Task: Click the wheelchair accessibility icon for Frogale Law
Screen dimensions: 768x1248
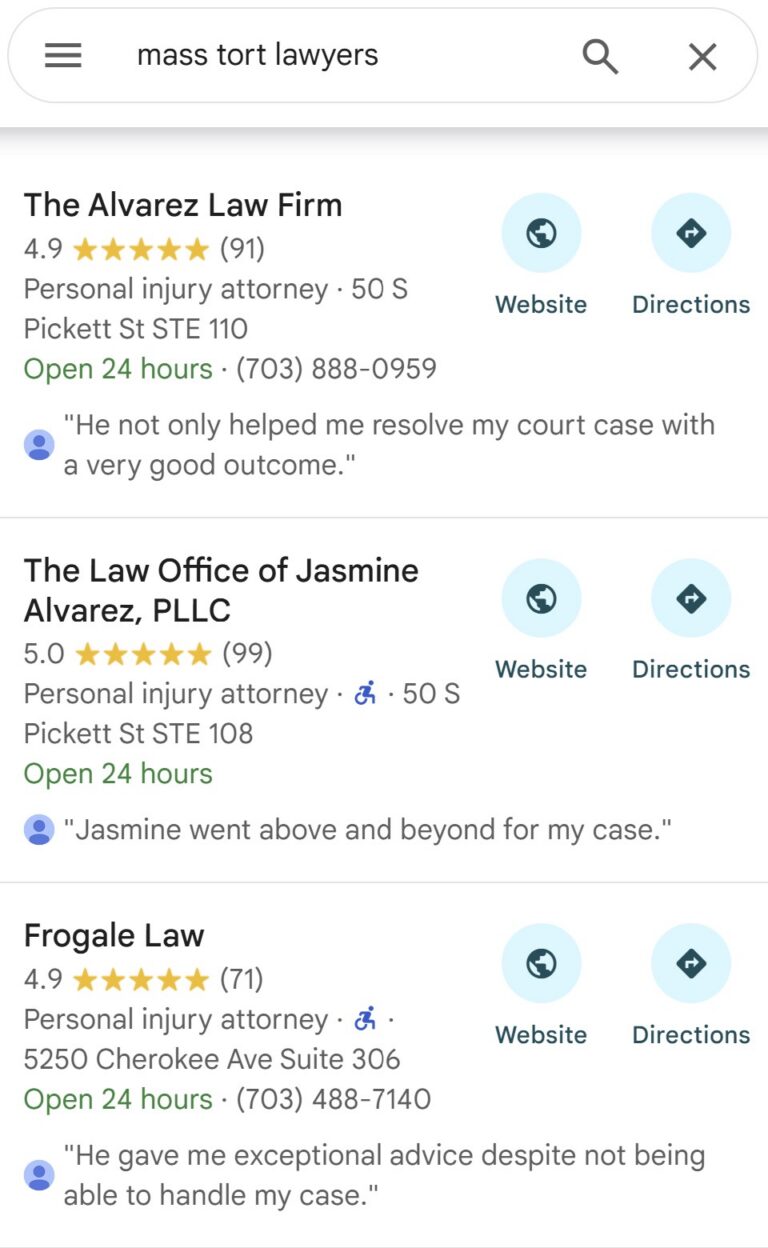Action: 366,1018
